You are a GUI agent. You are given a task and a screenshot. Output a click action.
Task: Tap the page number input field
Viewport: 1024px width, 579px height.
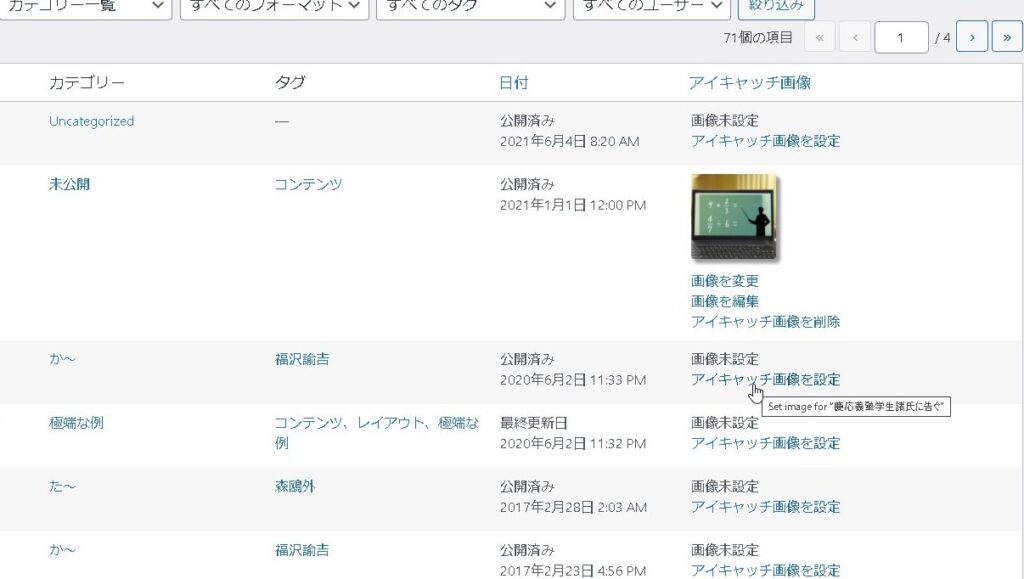(901, 37)
